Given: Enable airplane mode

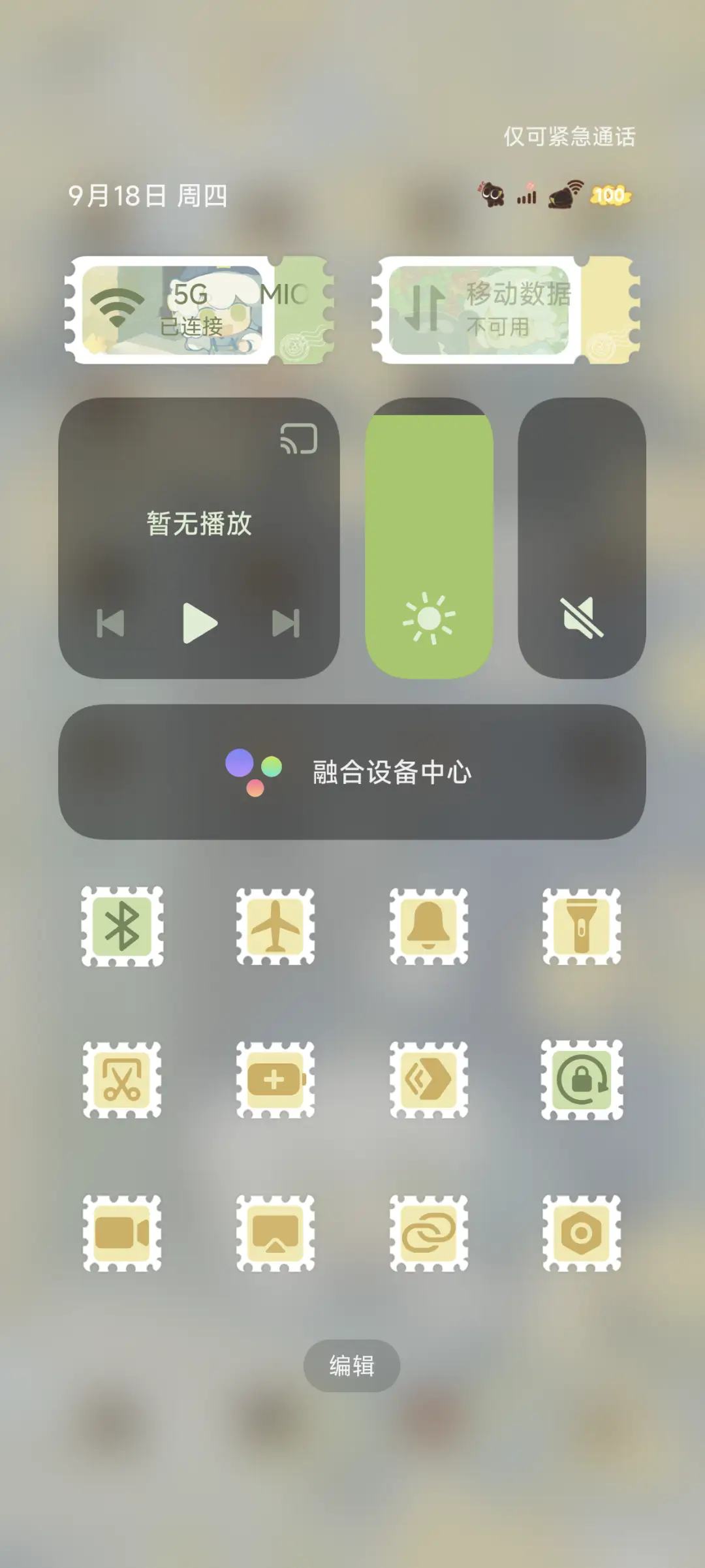Looking at the screenshot, I should pyautogui.click(x=276, y=927).
